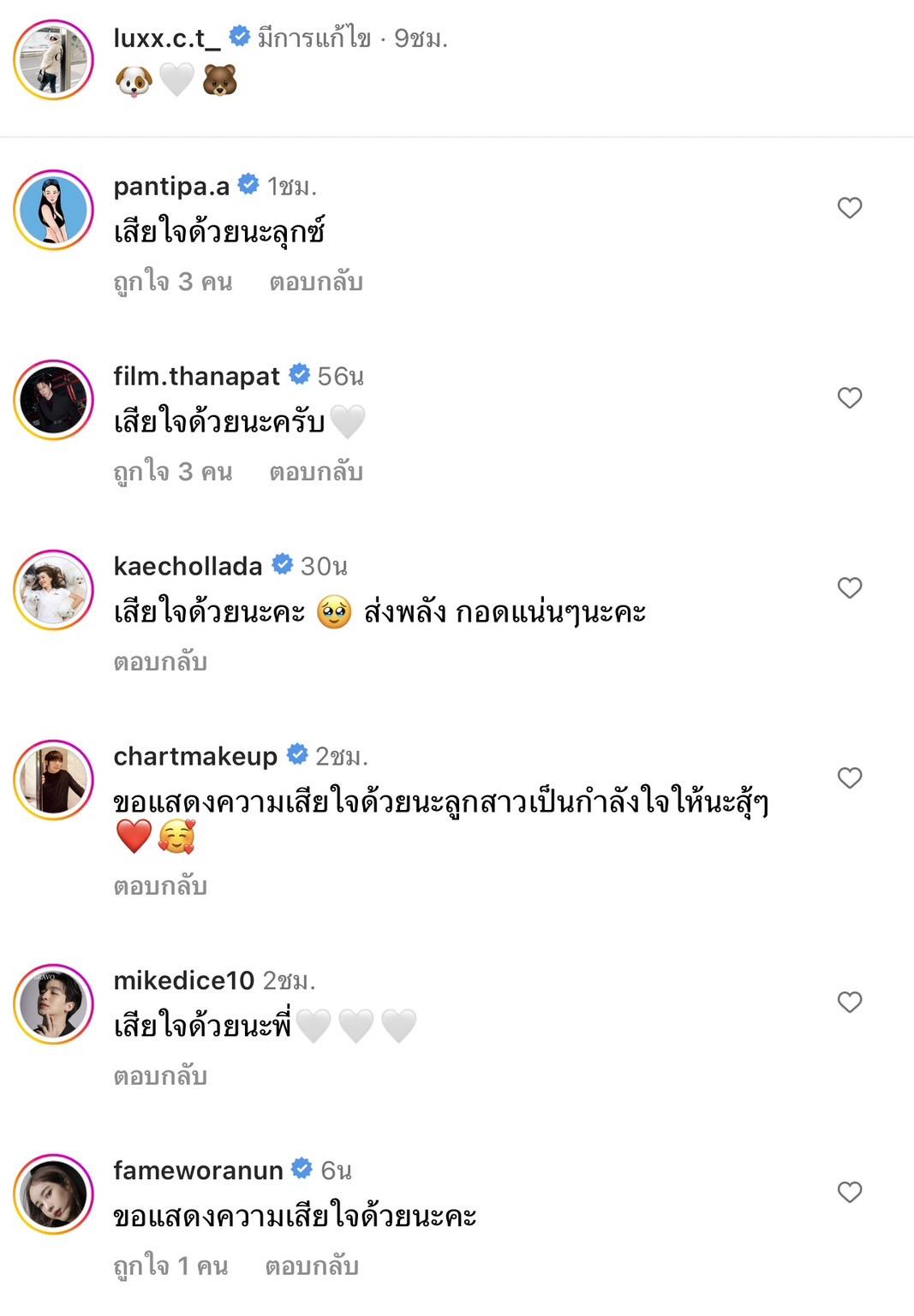The height and width of the screenshot is (1316, 914).
Task: Open luxx.c.t_ profile picture
Action: [53, 60]
